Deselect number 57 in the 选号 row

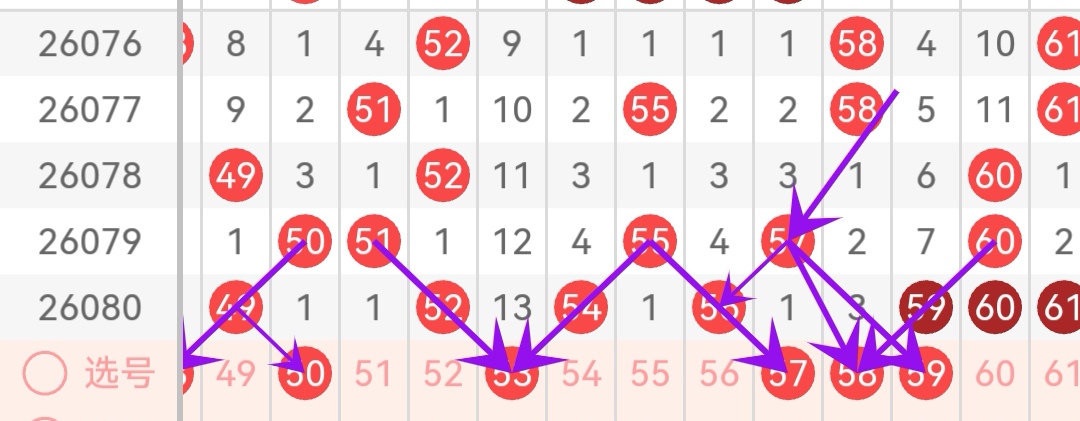click(788, 375)
